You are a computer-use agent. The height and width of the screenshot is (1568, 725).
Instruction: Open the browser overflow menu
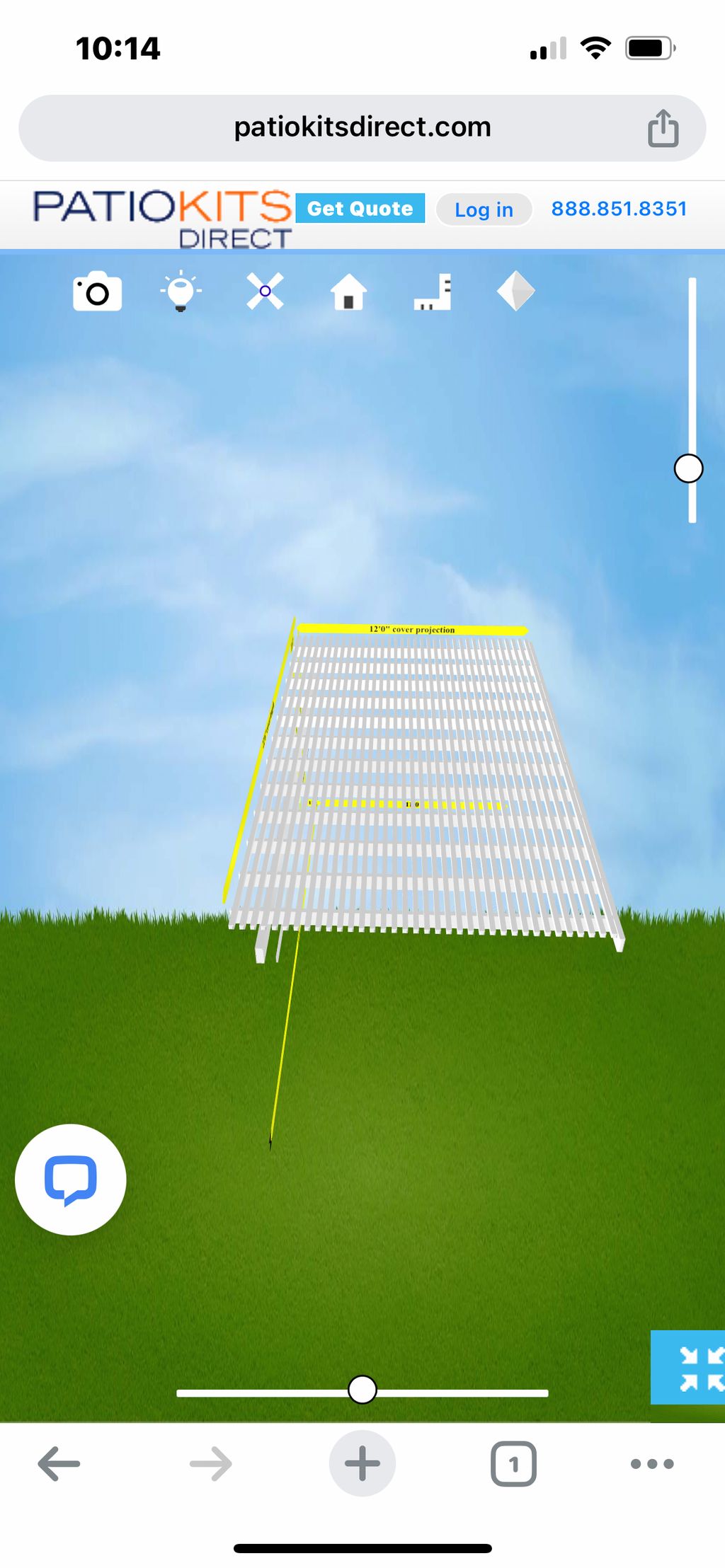[x=651, y=1463]
